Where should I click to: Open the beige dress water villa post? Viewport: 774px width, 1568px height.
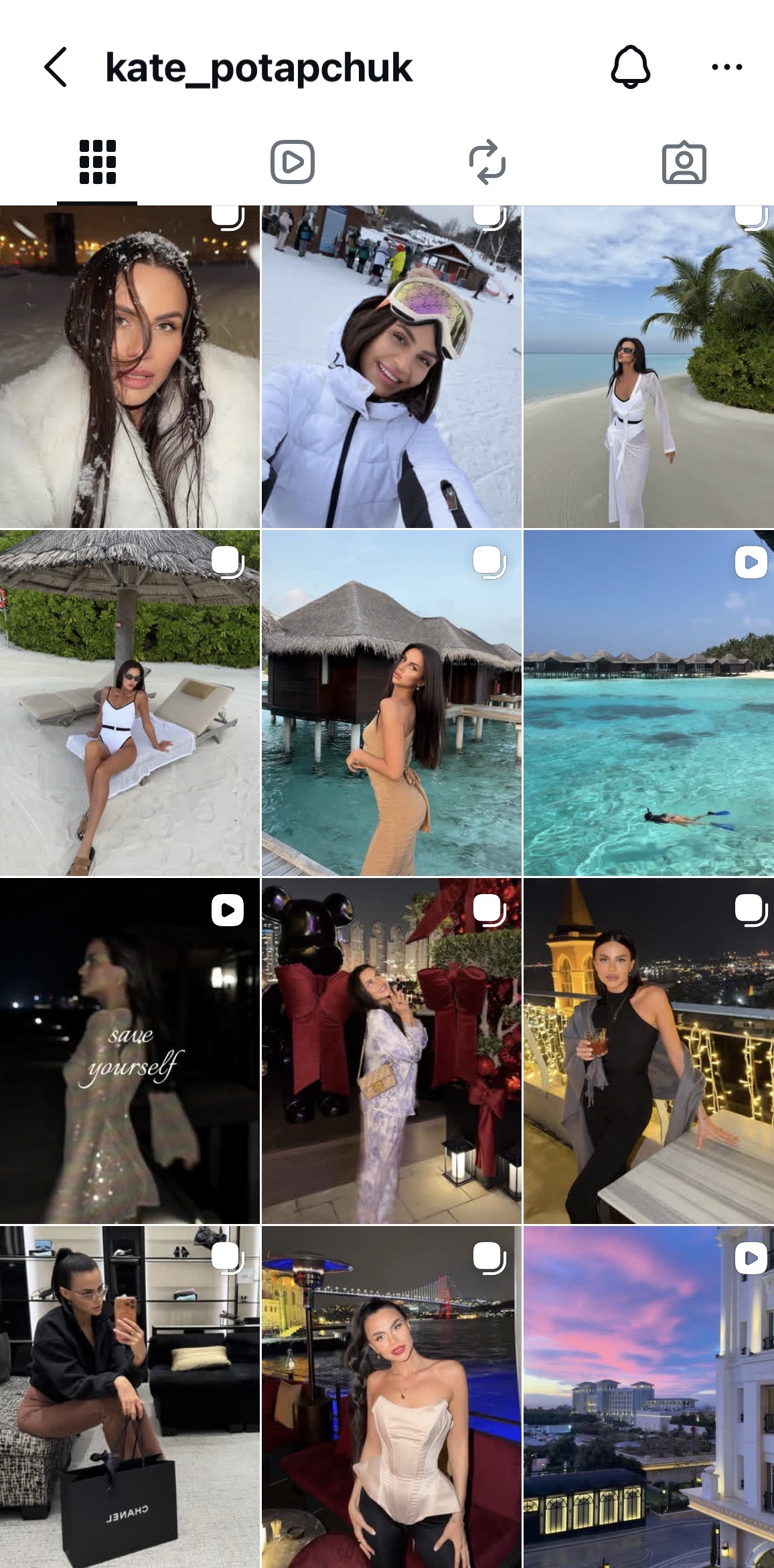[x=392, y=703]
